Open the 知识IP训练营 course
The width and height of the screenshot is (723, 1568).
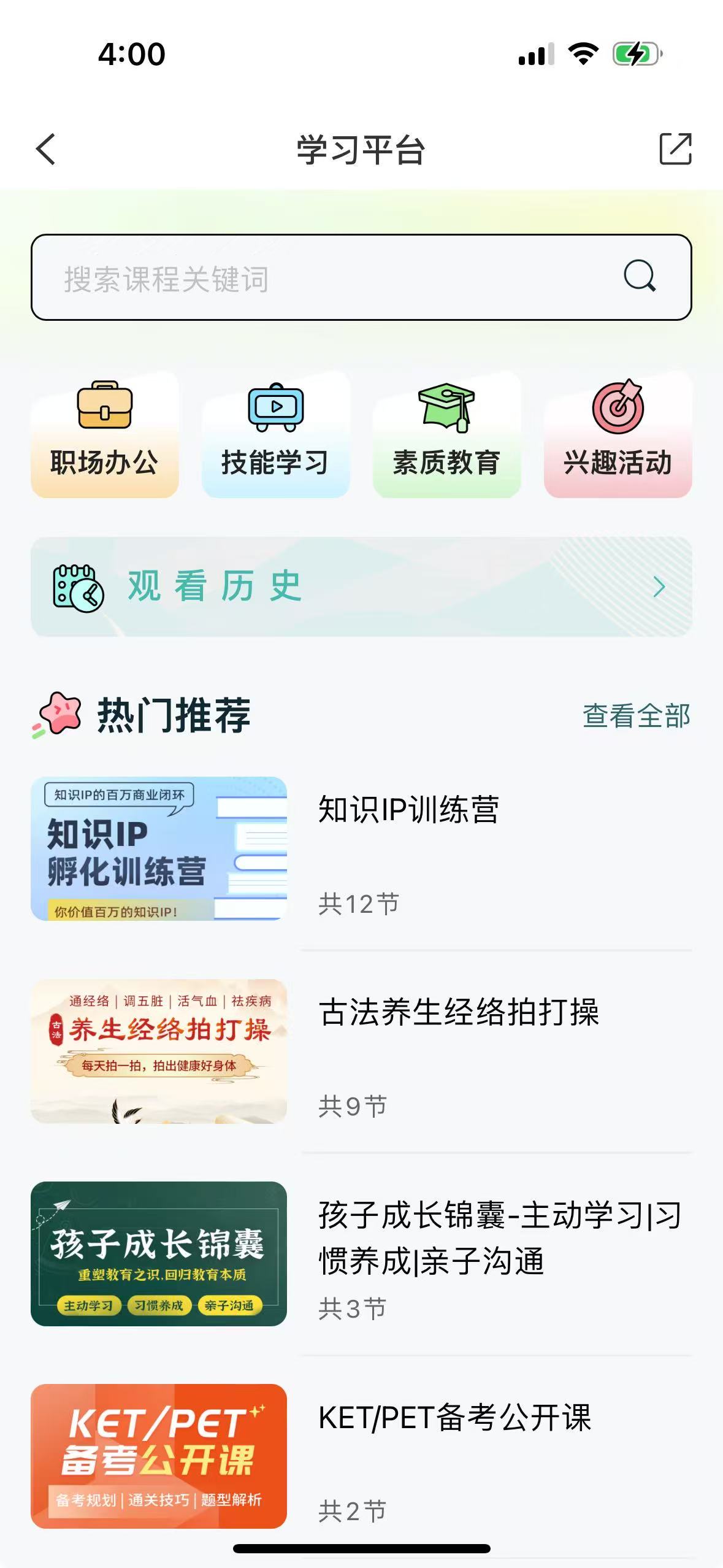pyautogui.click(x=361, y=849)
